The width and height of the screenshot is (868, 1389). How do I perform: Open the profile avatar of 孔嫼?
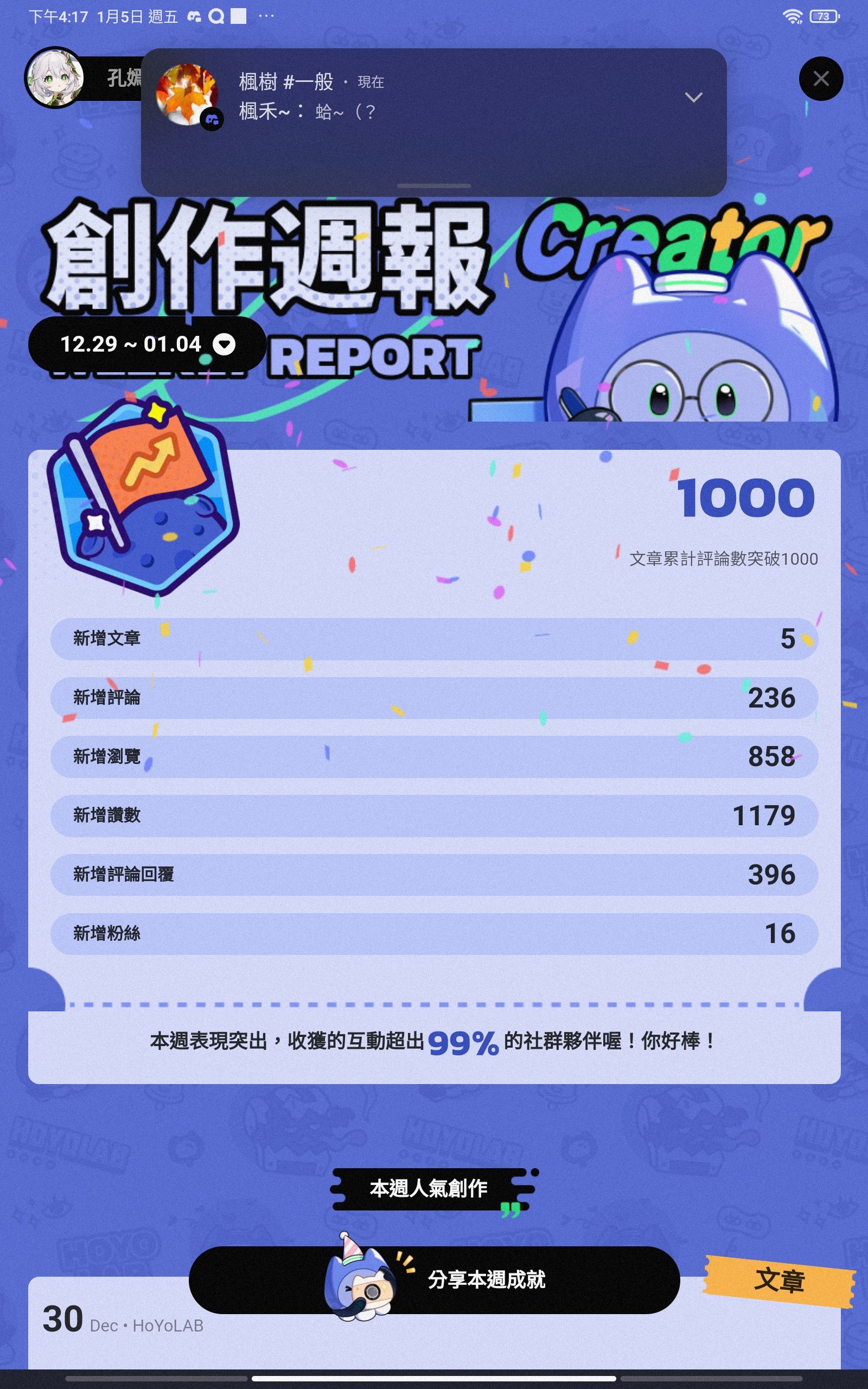pyautogui.click(x=55, y=78)
